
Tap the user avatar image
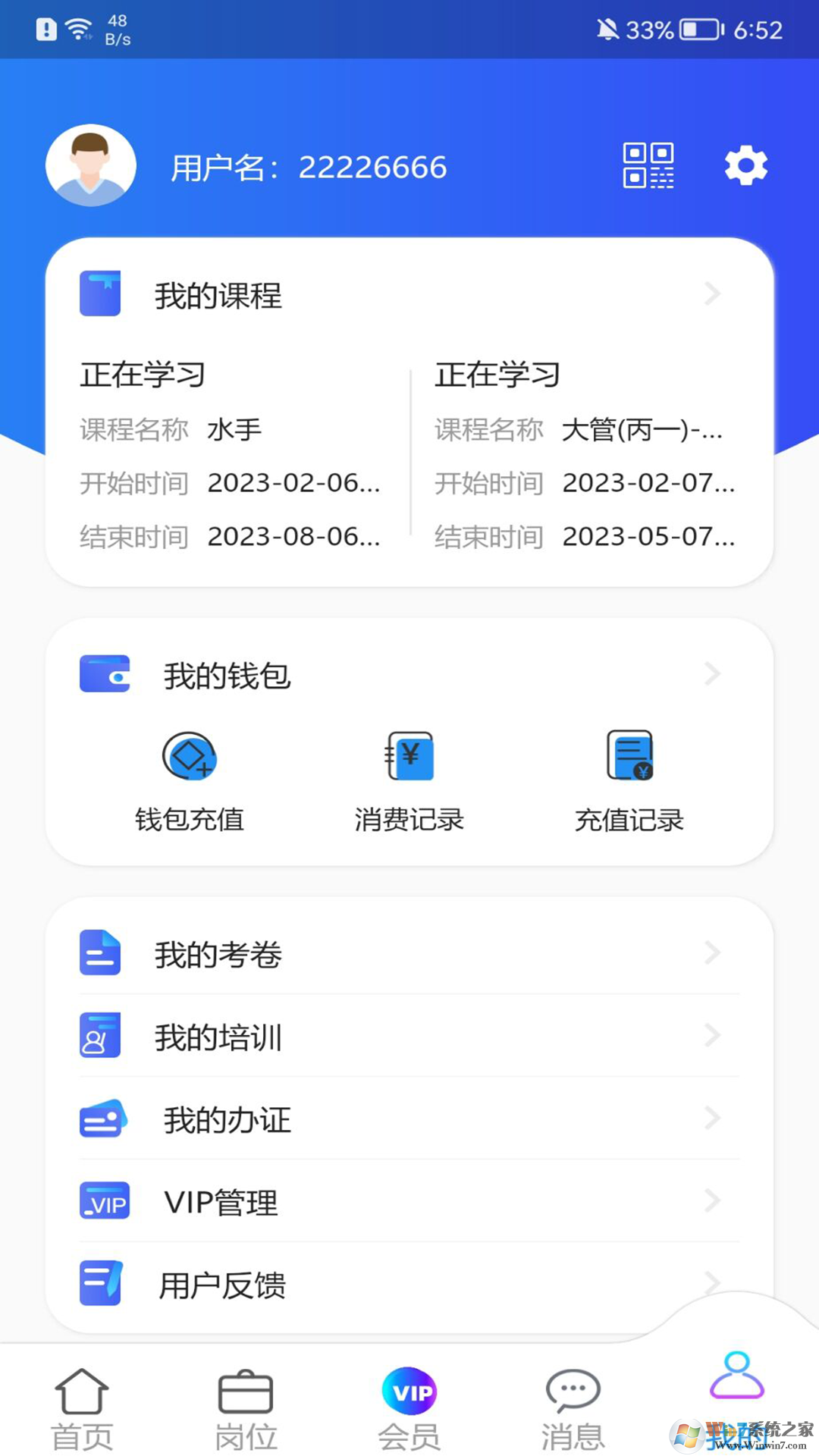coord(91,165)
